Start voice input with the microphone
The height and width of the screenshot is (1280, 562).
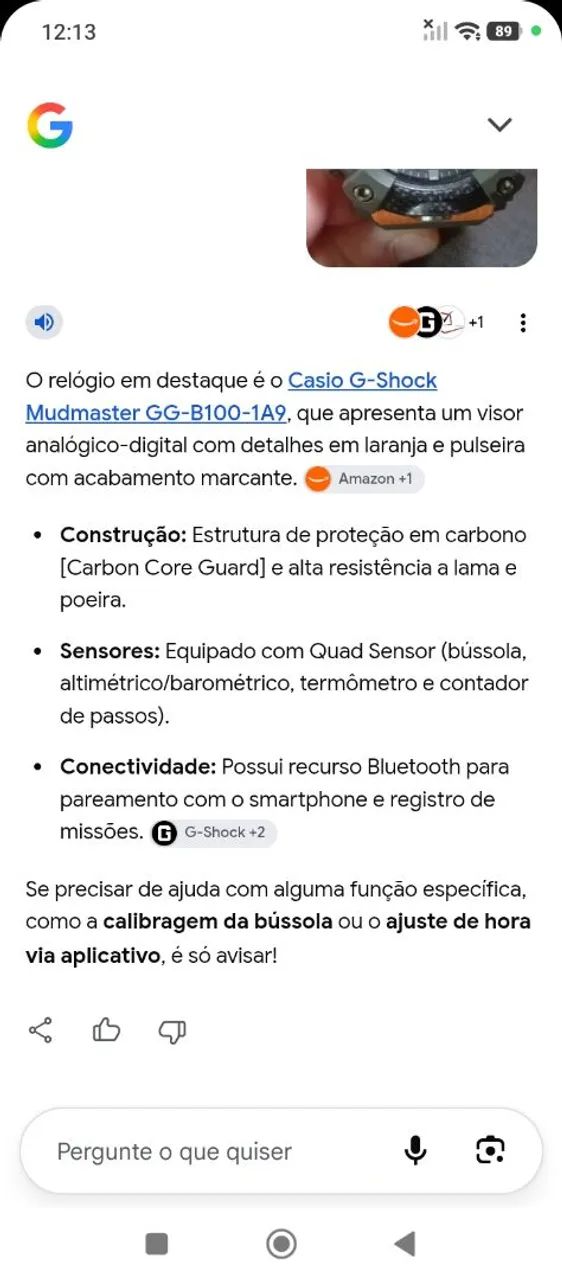click(x=415, y=1151)
